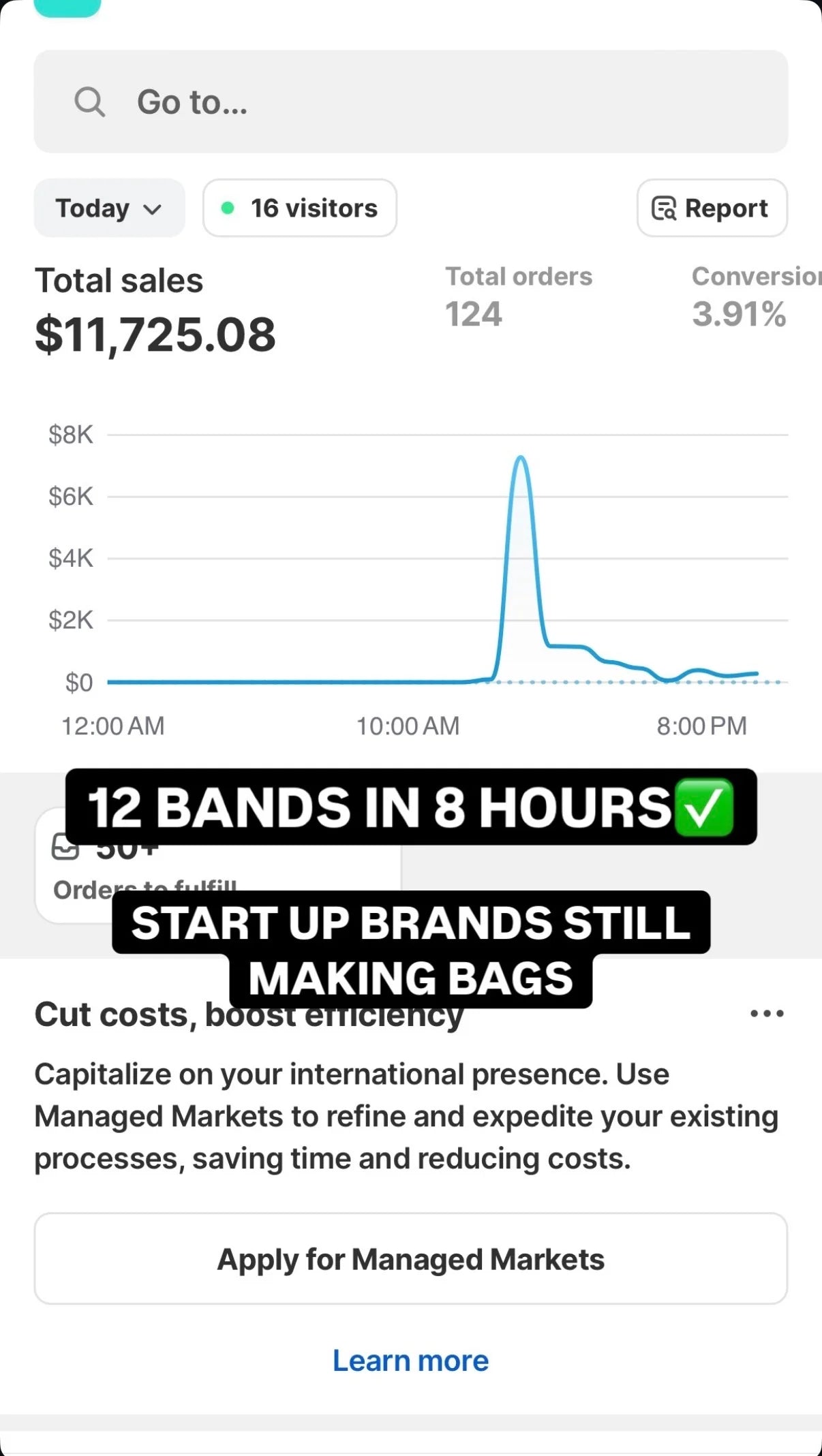Open the sales Report

[x=712, y=208]
